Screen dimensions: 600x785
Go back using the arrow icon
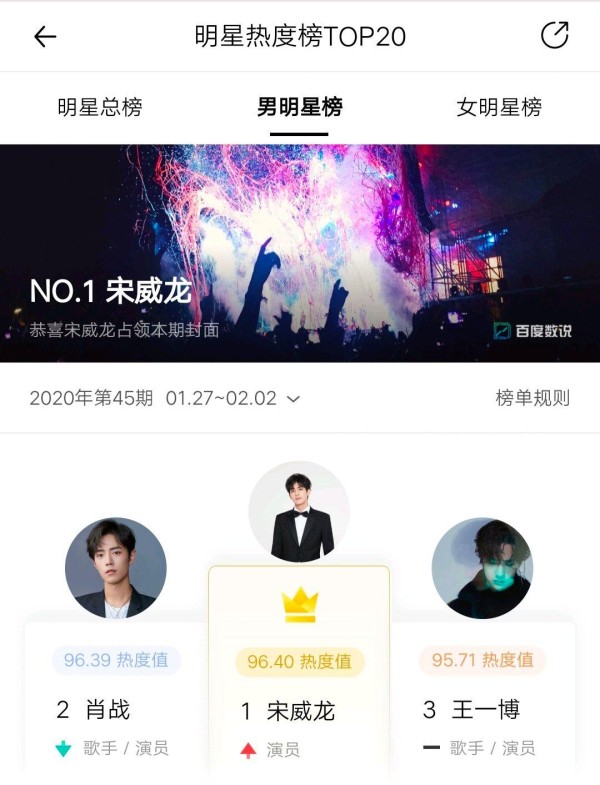point(45,37)
